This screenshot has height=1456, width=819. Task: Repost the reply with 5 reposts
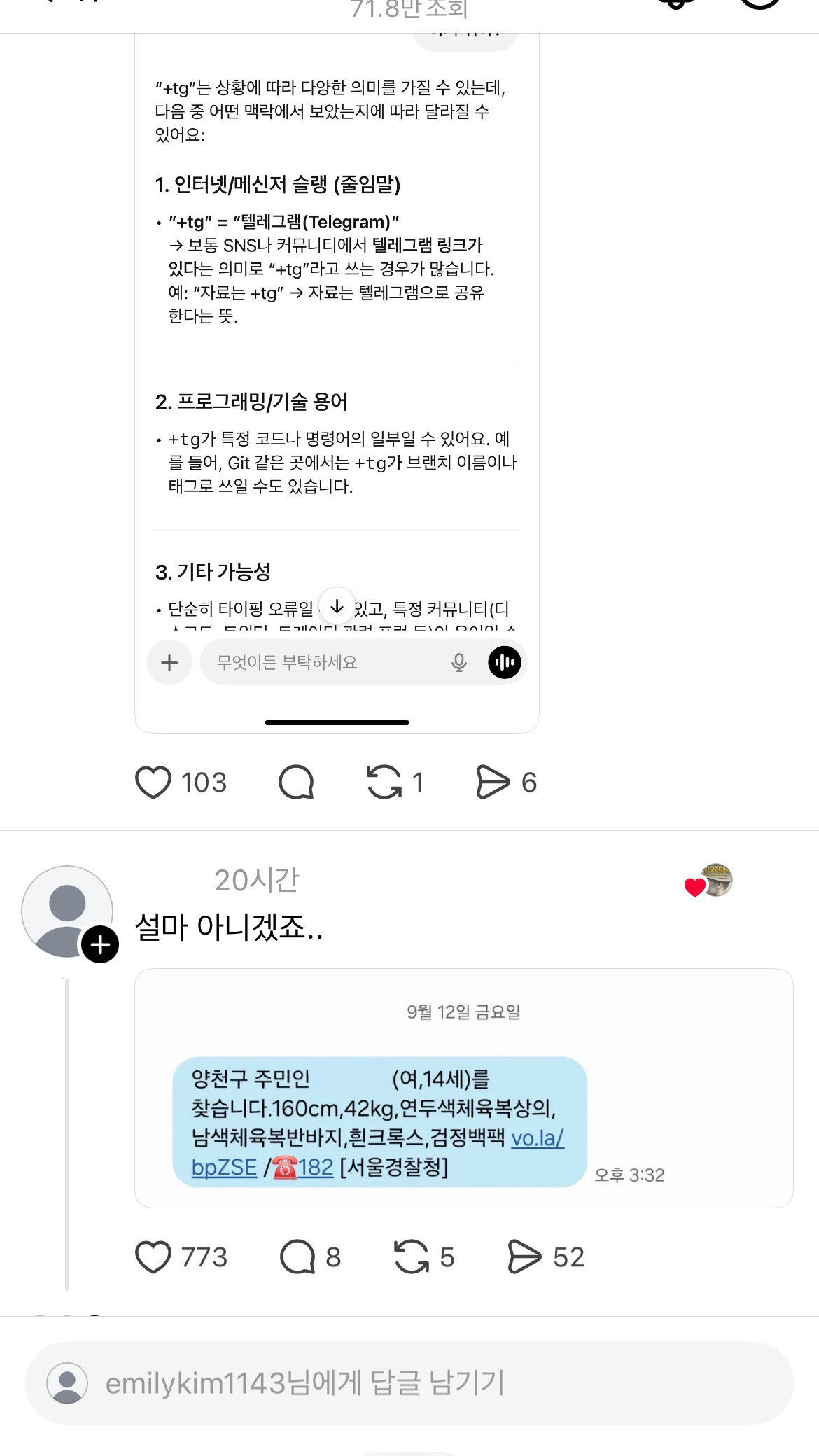(x=412, y=1256)
